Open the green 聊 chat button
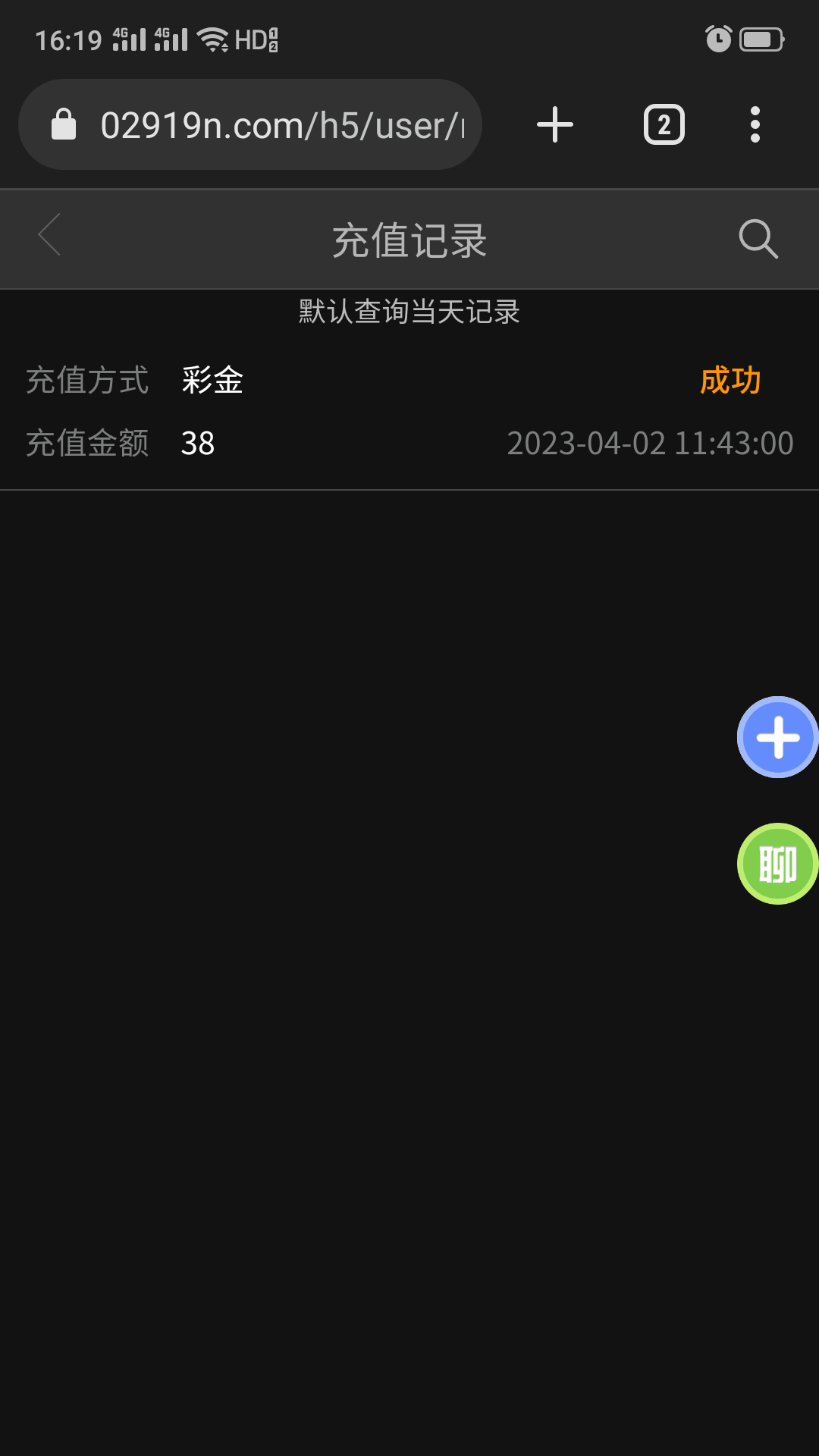 [777, 864]
